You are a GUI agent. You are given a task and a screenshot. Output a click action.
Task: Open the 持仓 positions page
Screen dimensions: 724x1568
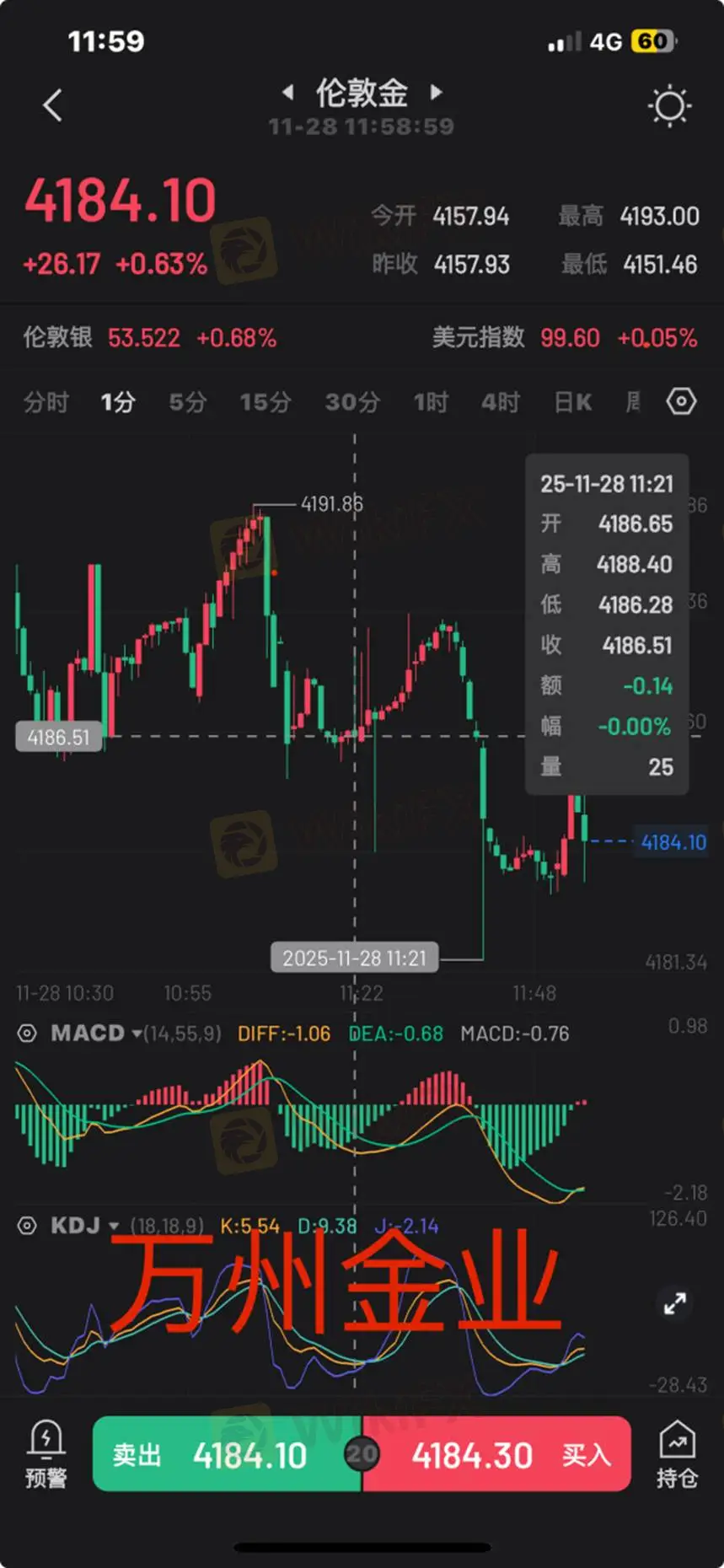pyautogui.click(x=677, y=1454)
